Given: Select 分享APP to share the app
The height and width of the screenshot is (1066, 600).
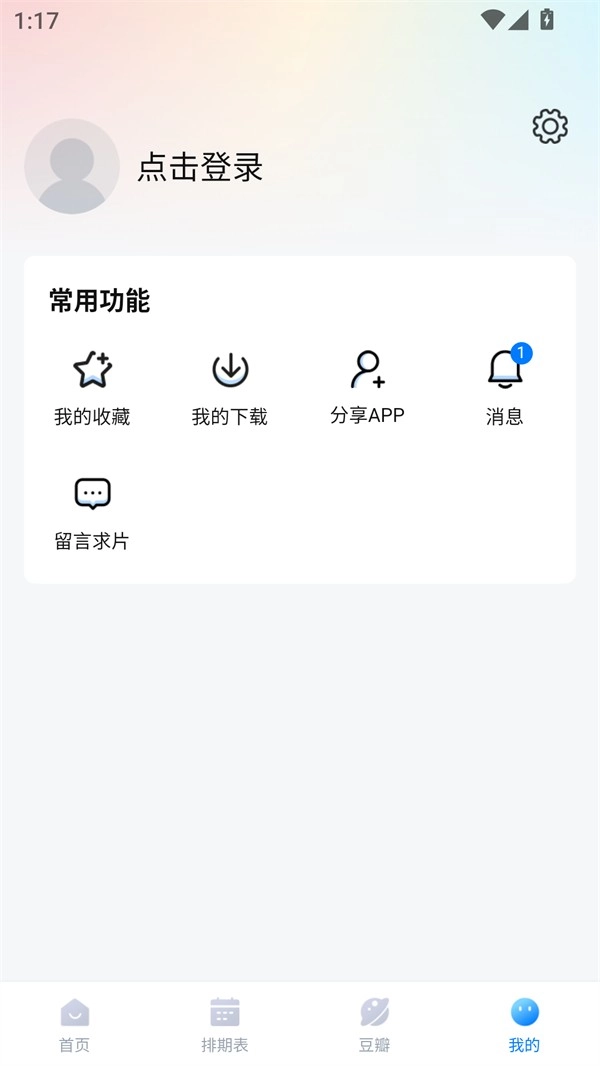Looking at the screenshot, I should pyautogui.click(x=368, y=386).
